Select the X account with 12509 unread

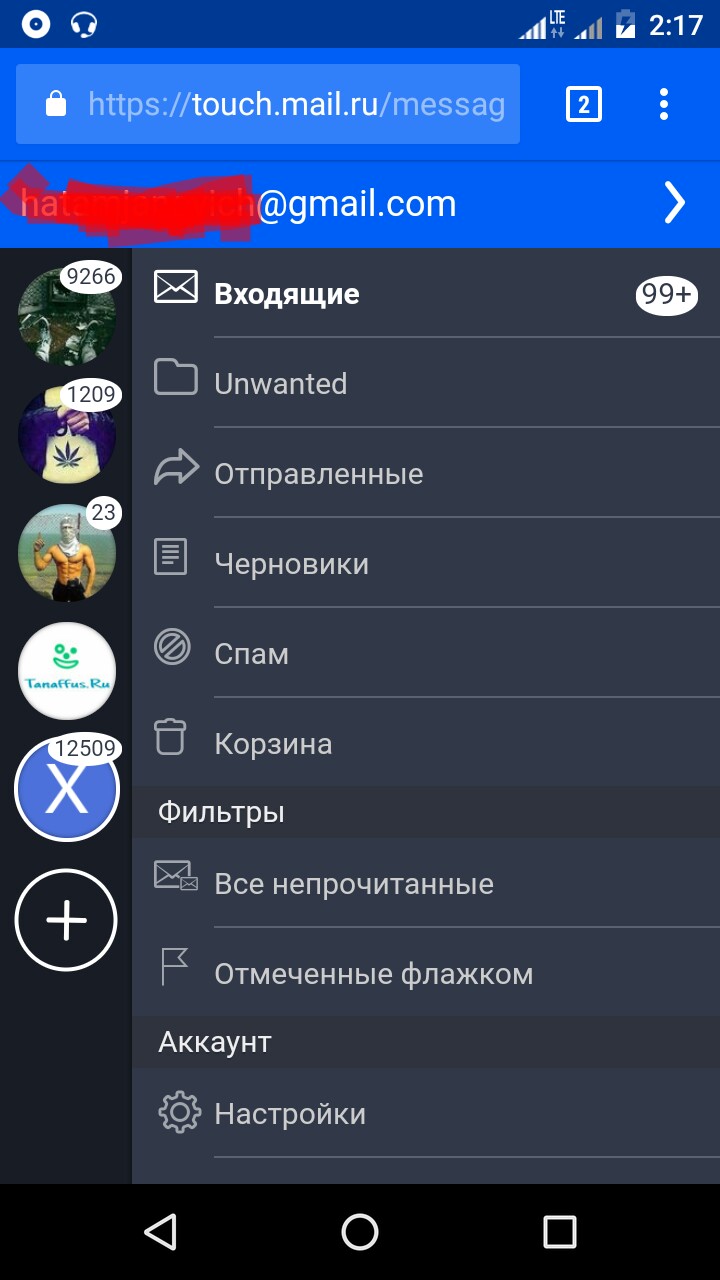tap(67, 790)
